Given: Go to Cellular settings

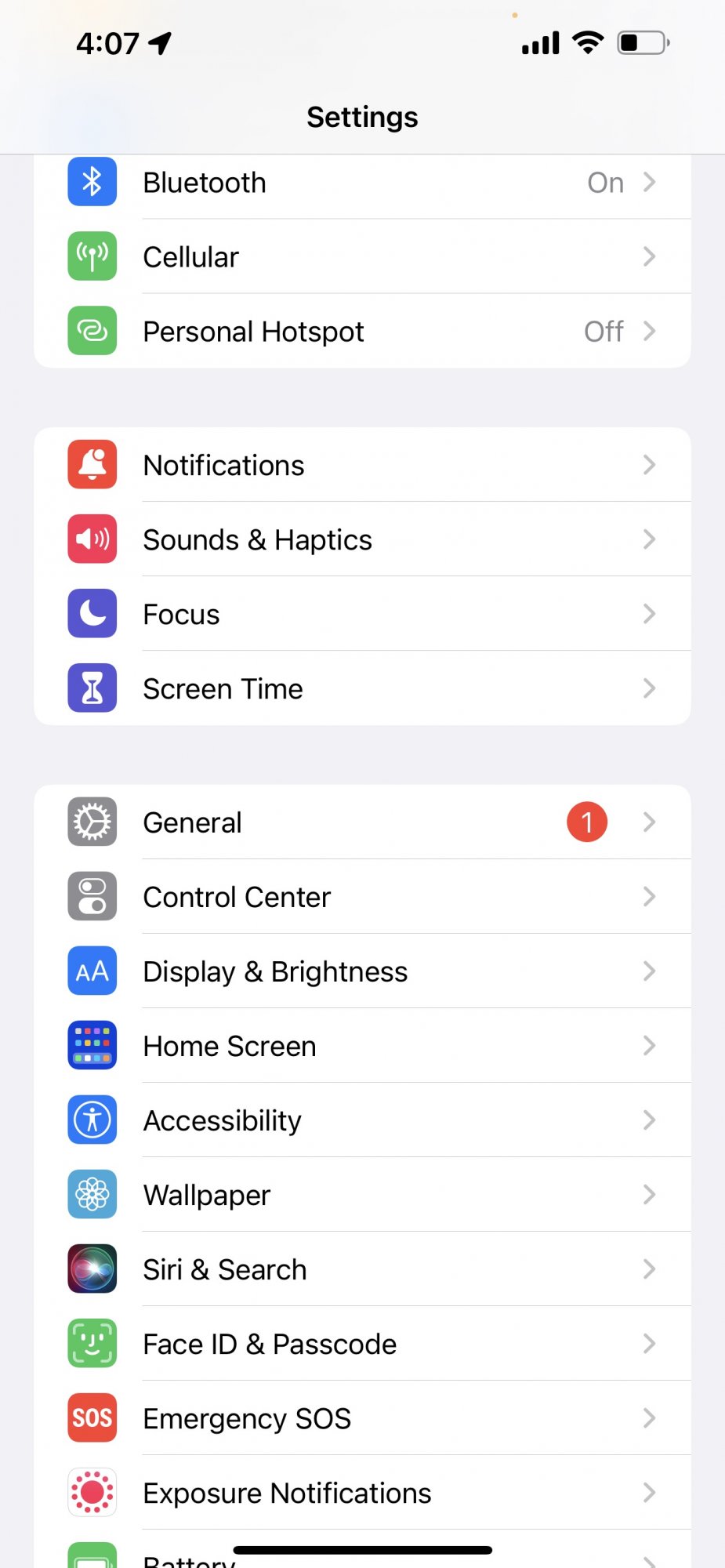Looking at the screenshot, I should pos(362,257).
